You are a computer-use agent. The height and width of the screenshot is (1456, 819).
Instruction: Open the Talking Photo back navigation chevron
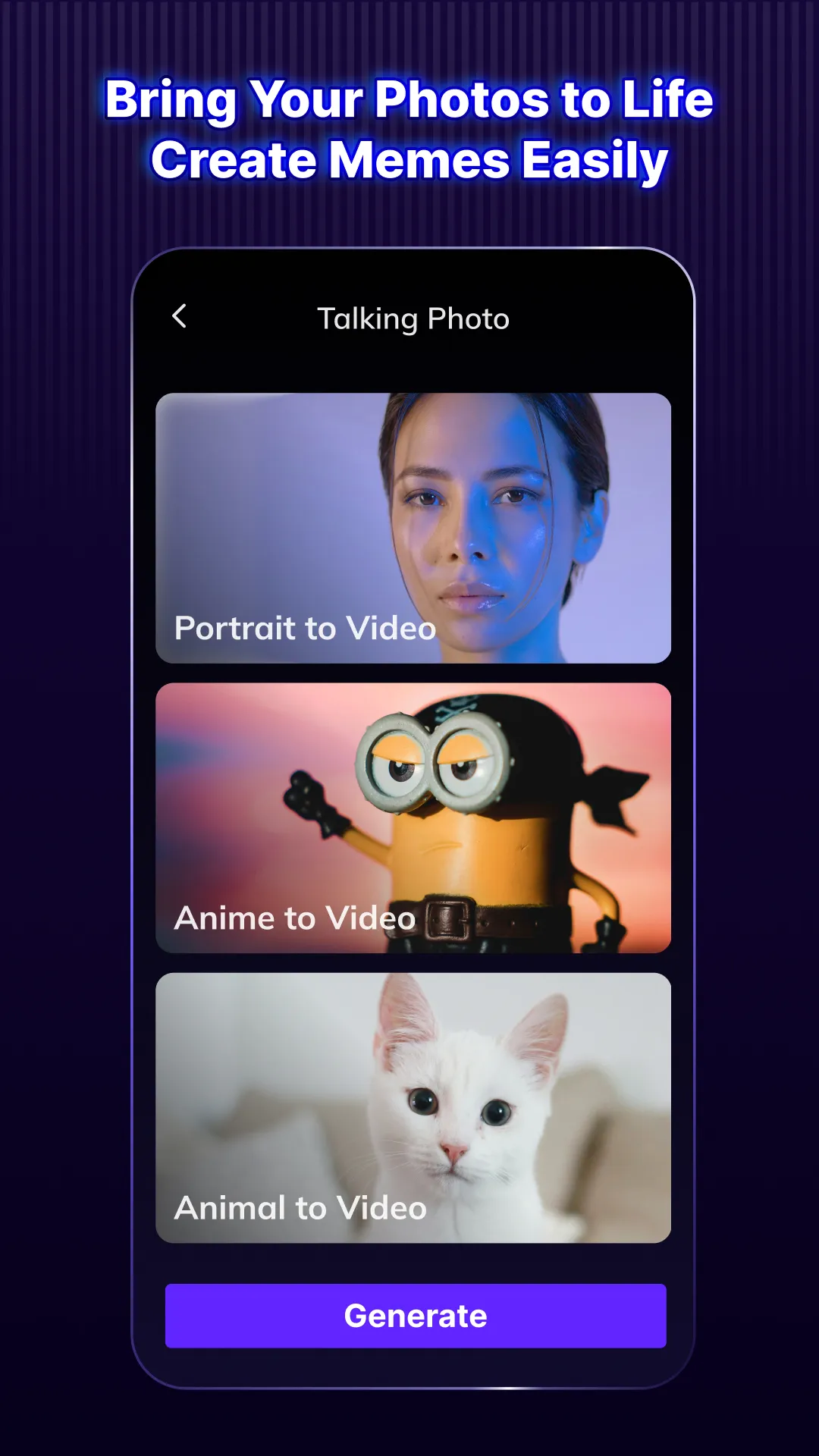click(x=180, y=317)
